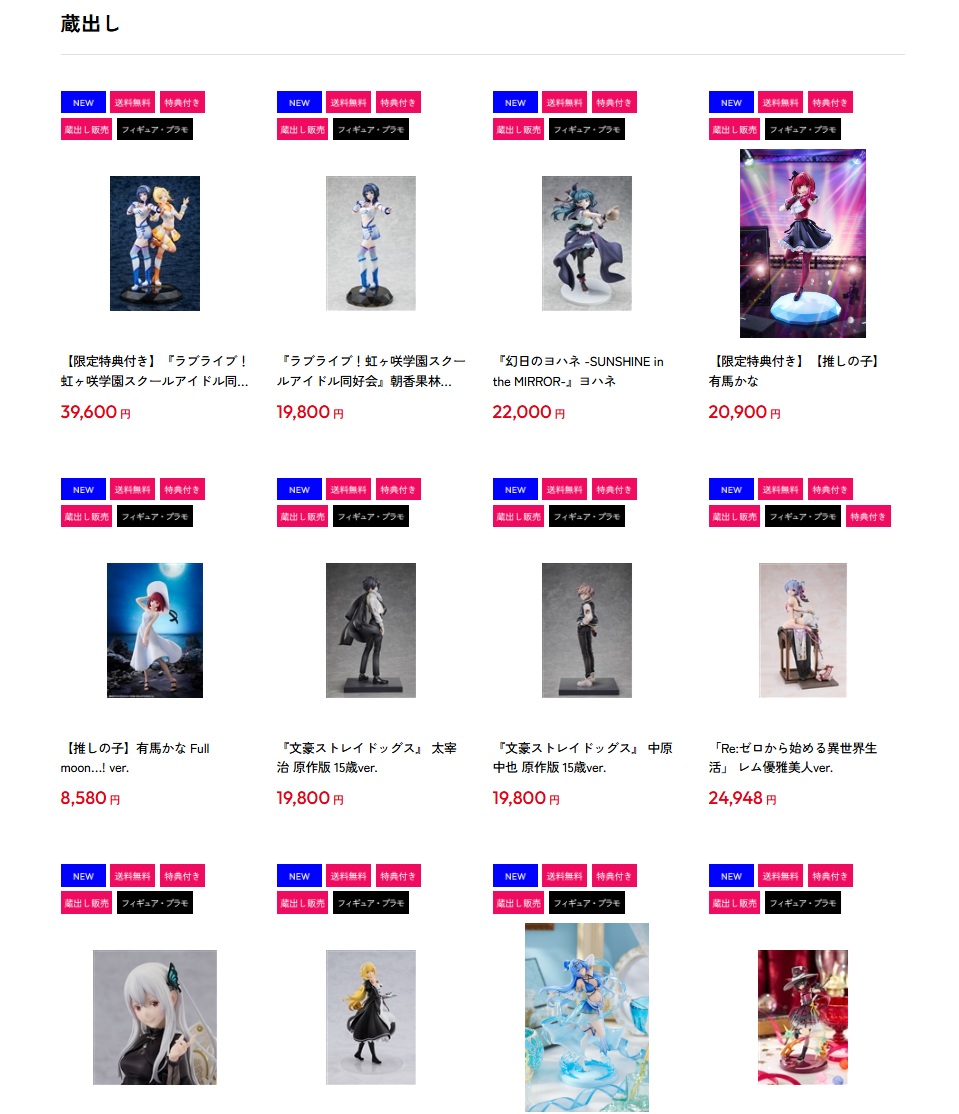This screenshot has width=959, height=1114.
Task: Open the 39,600円 Love Live Nijigasaki figure set
Action: [x=155, y=243]
